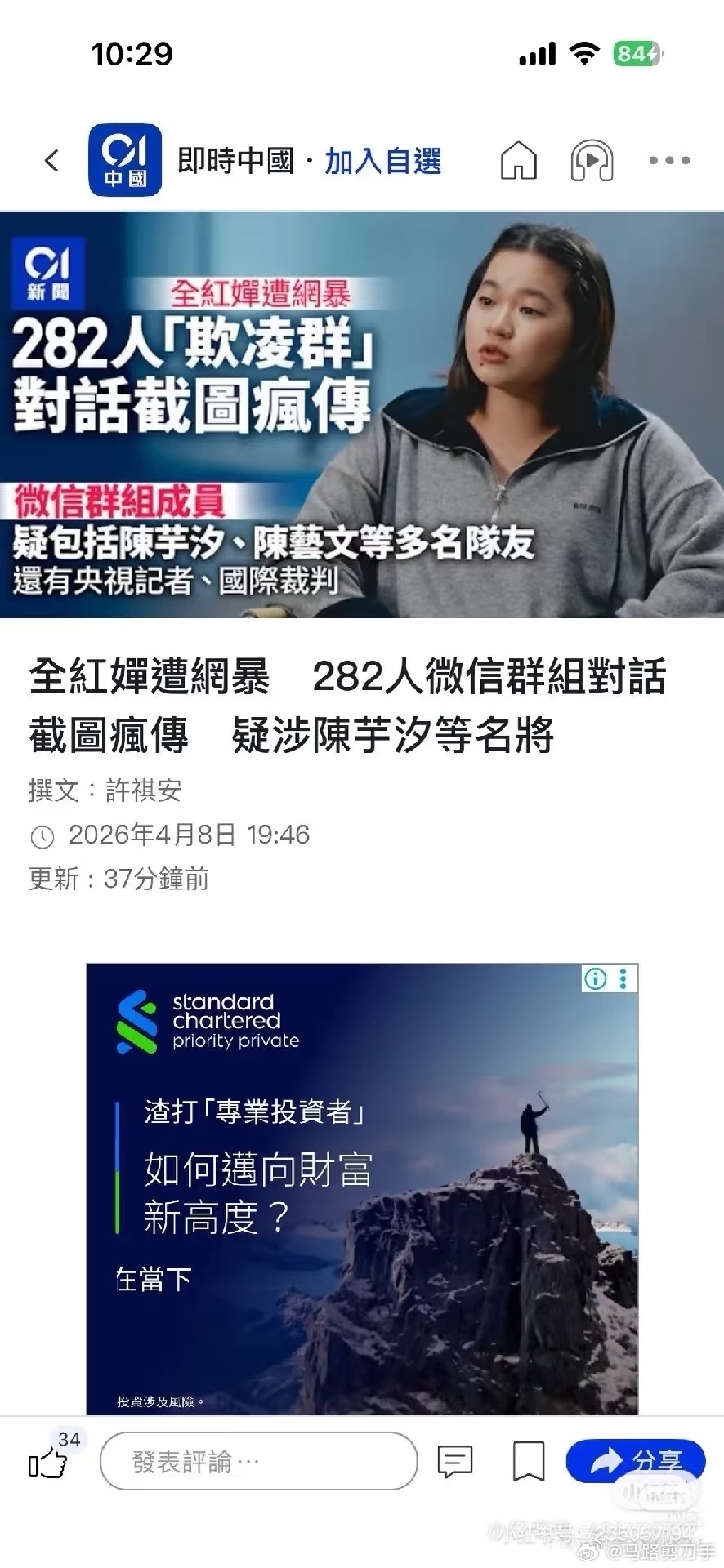Open the ad options dots
724x1568 pixels.
[623, 978]
